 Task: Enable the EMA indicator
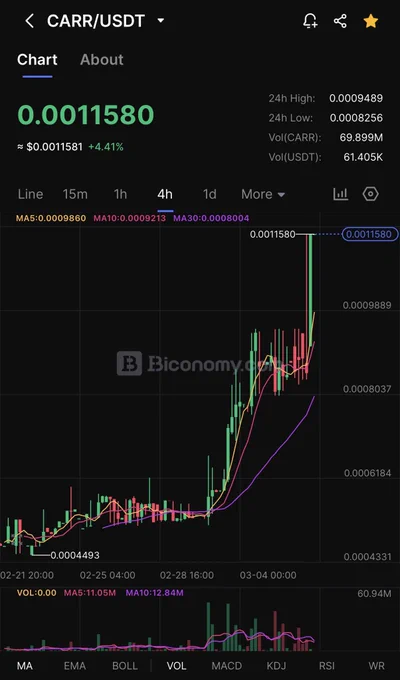pos(75,666)
